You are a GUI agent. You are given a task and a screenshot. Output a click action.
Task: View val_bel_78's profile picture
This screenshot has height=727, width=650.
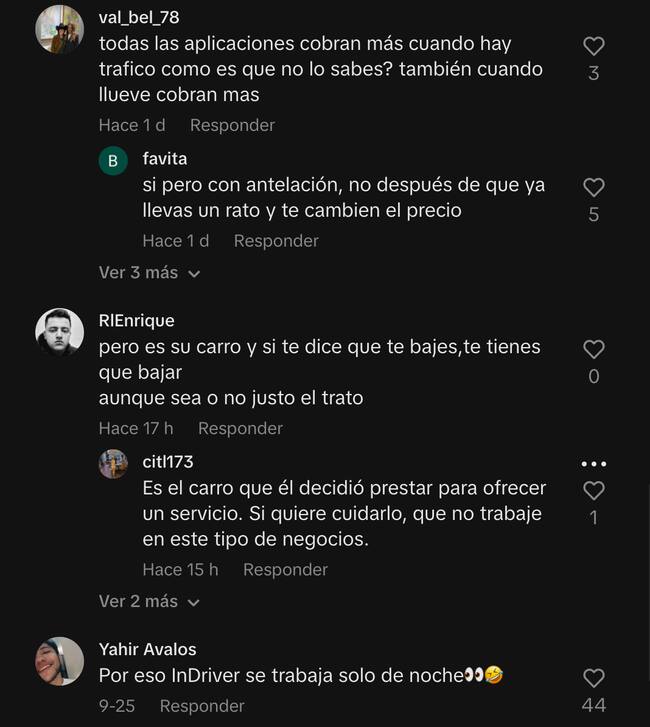pos(59,29)
